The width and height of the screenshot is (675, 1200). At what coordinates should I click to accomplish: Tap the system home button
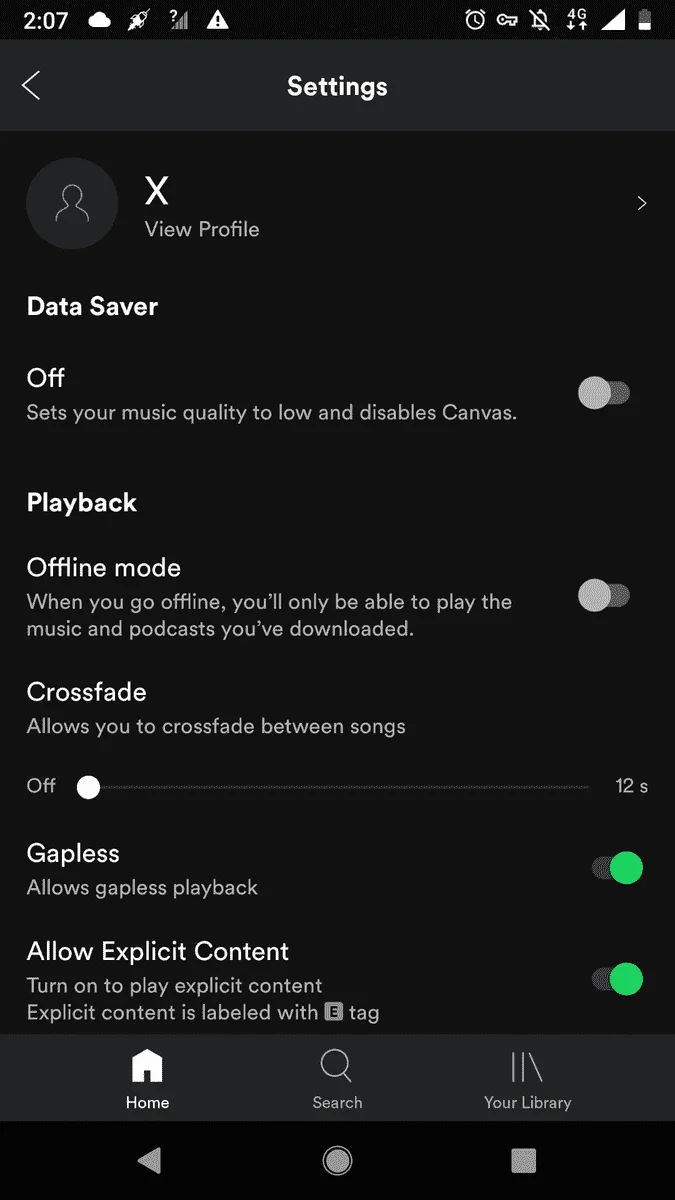pyautogui.click(x=338, y=1160)
